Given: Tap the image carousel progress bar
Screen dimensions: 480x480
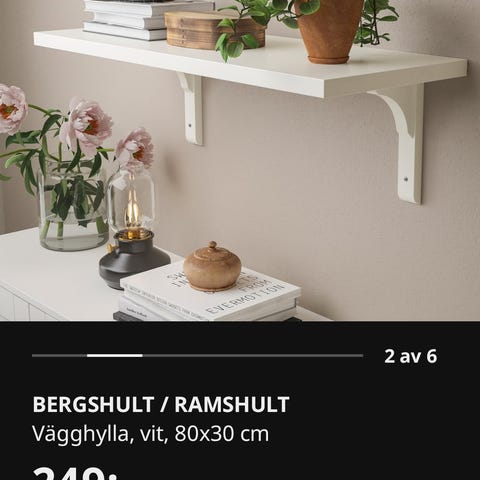Looking at the screenshot, I should point(197,356).
